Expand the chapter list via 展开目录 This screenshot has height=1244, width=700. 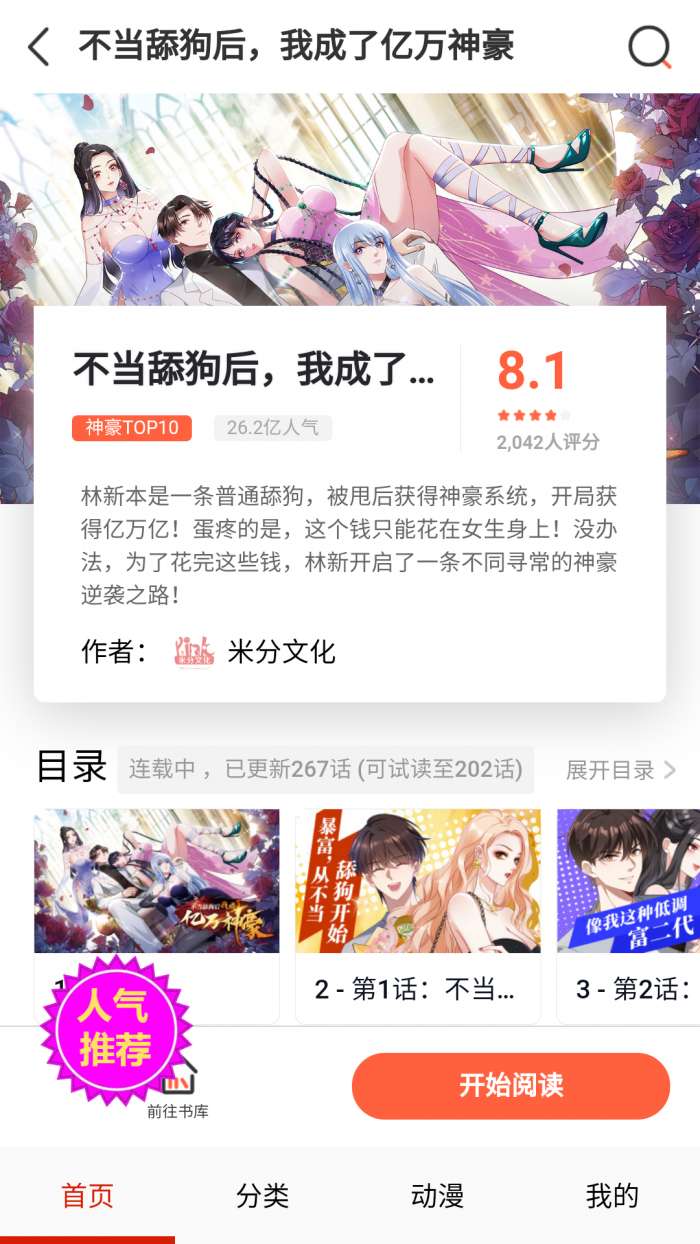620,770
